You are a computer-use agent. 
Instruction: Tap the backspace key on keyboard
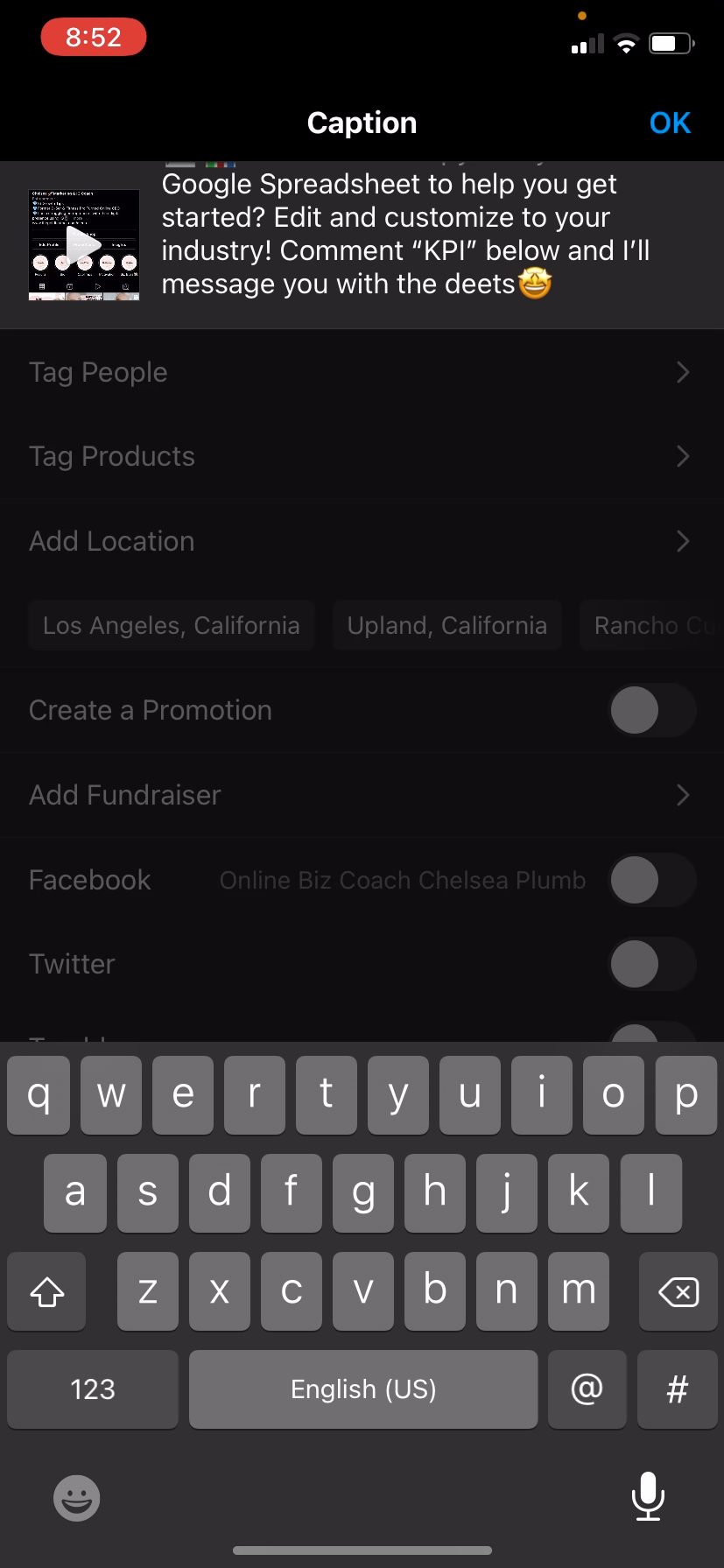678,1291
